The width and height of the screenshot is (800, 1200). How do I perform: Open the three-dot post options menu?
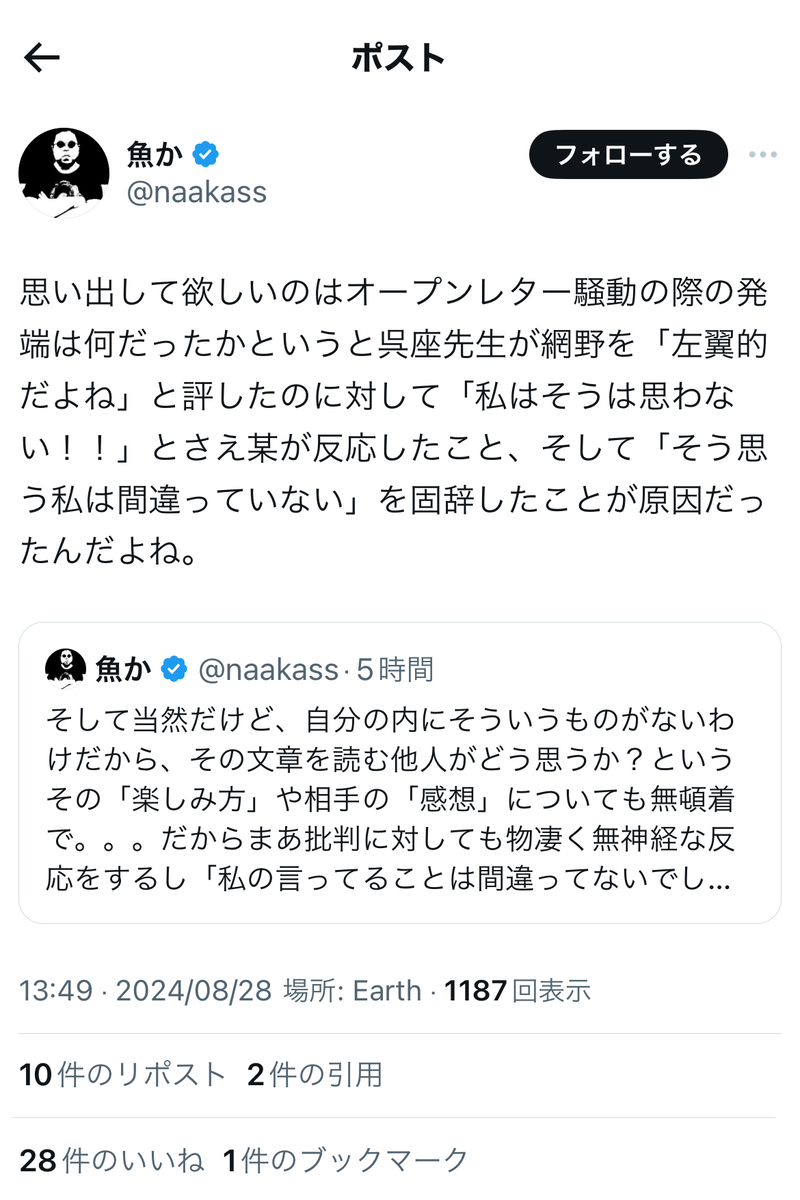coord(763,155)
